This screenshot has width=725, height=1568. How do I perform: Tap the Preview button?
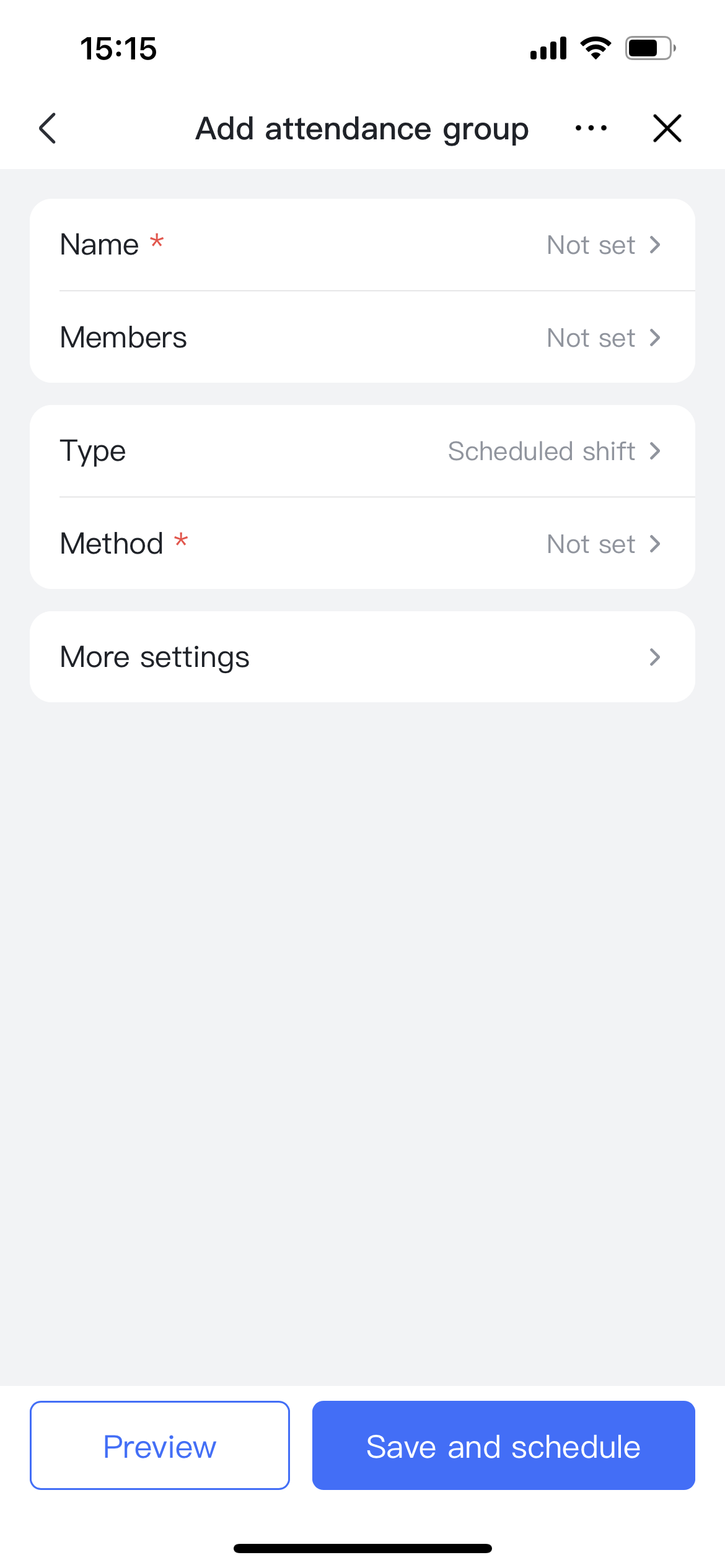[x=160, y=1446]
